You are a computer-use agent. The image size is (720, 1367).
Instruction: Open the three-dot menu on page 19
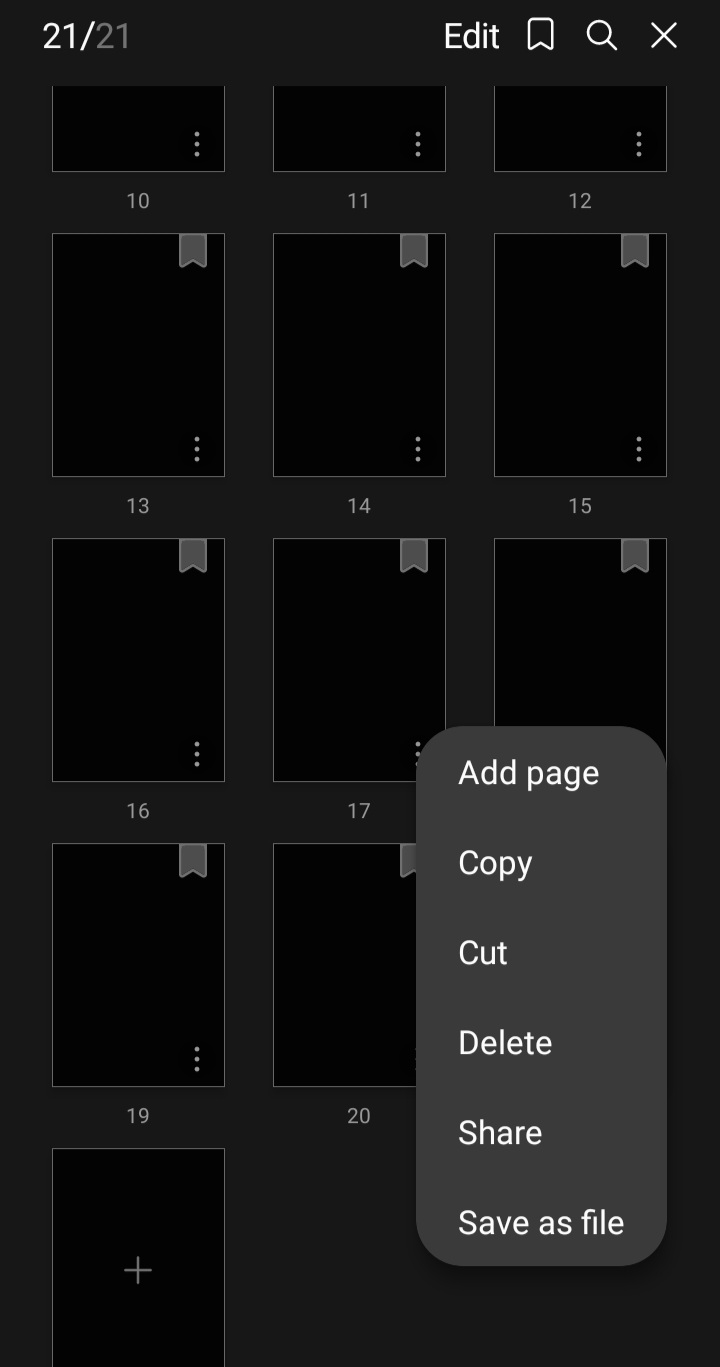[196, 1057]
